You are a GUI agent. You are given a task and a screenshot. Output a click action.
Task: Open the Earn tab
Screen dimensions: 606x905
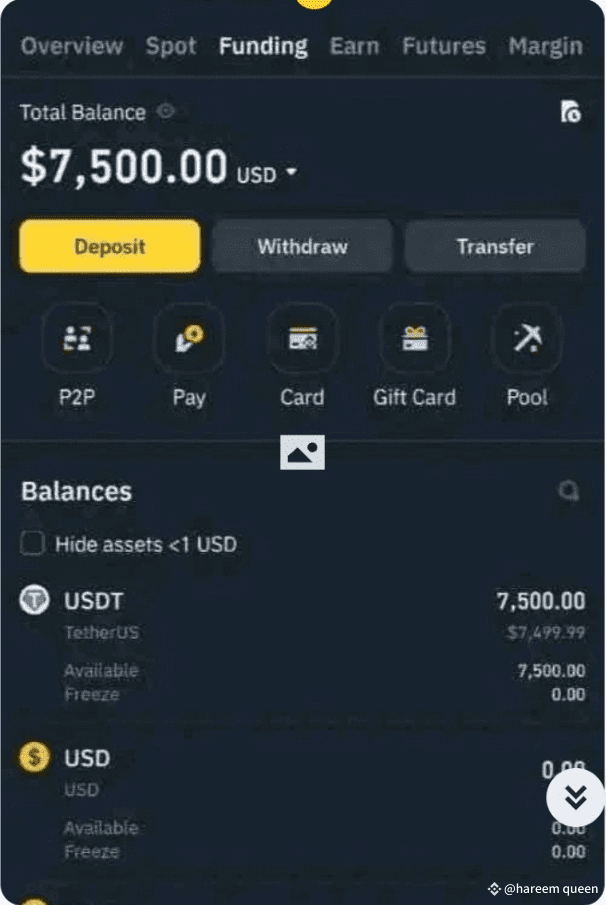click(354, 46)
